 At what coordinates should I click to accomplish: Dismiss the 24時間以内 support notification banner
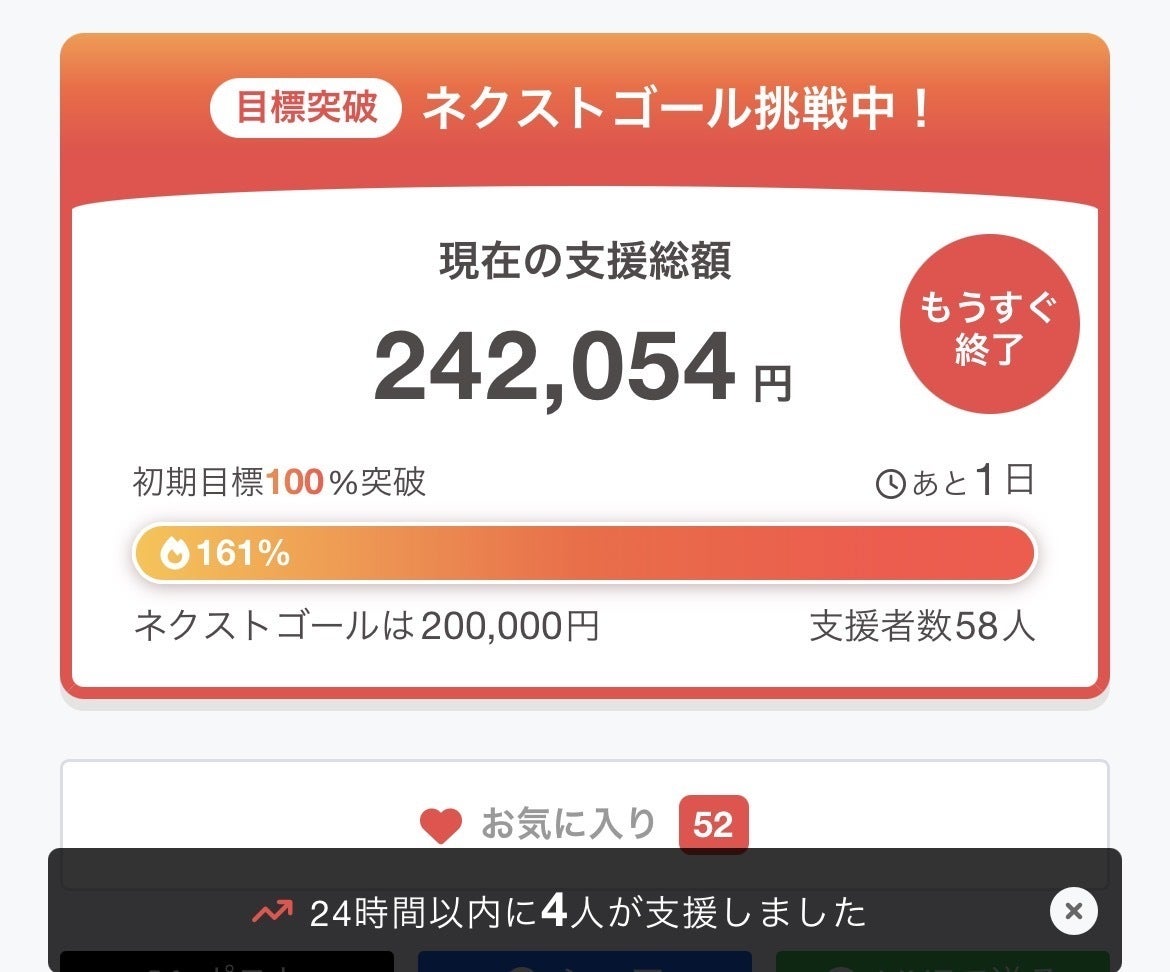point(1073,911)
